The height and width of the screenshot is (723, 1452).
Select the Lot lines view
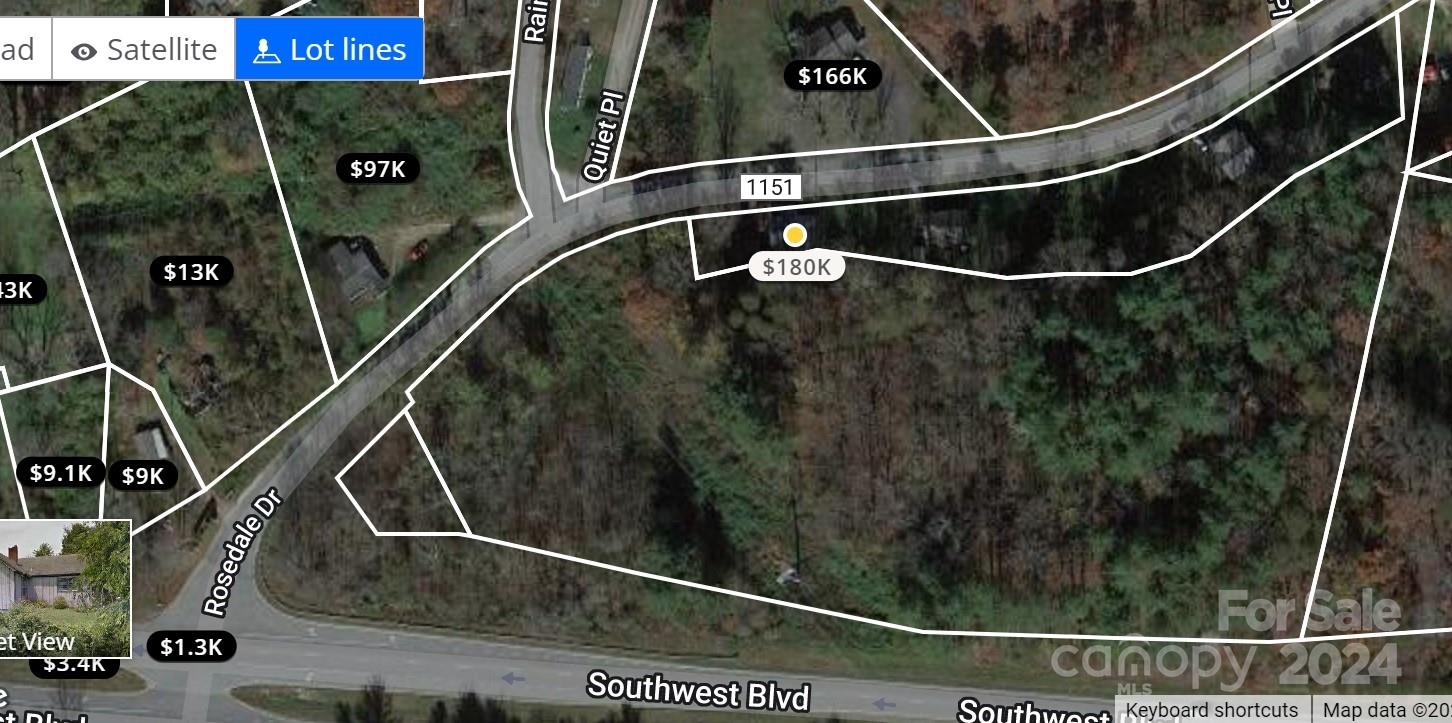(329, 49)
